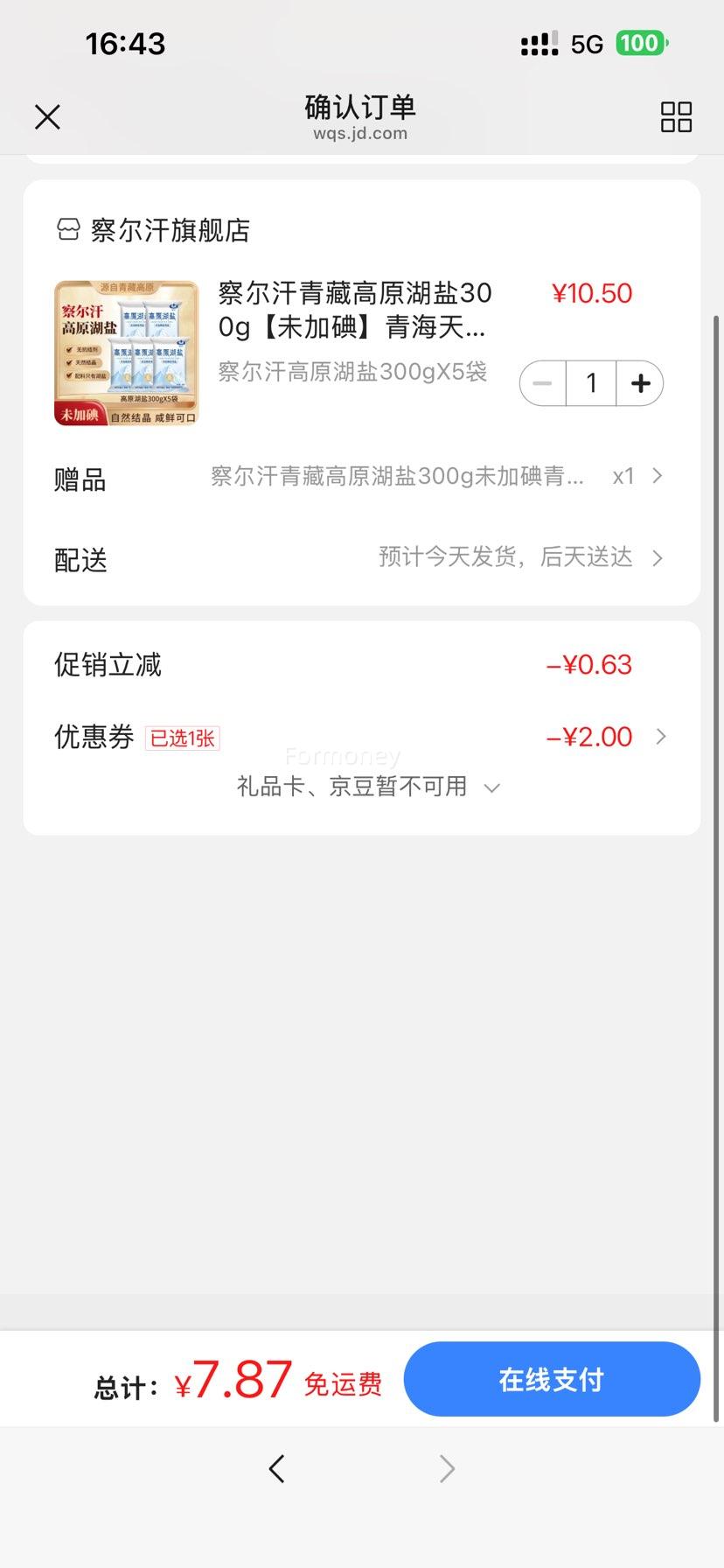Image resolution: width=724 pixels, height=1568 pixels.
Task: Decrease item quantity with minus icon
Action: [x=541, y=382]
